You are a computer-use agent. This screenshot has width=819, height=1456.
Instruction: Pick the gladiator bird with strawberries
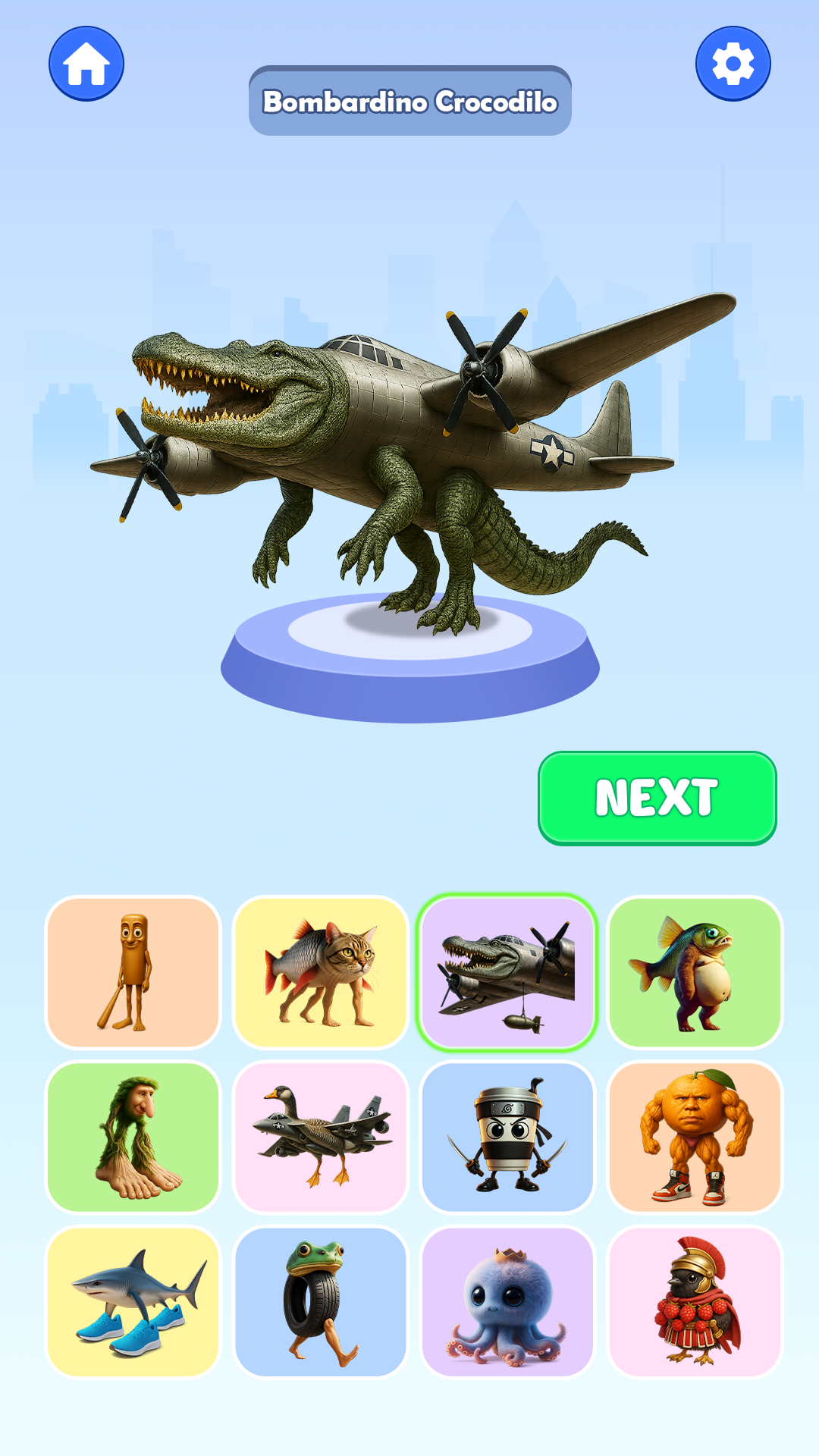tap(695, 1302)
